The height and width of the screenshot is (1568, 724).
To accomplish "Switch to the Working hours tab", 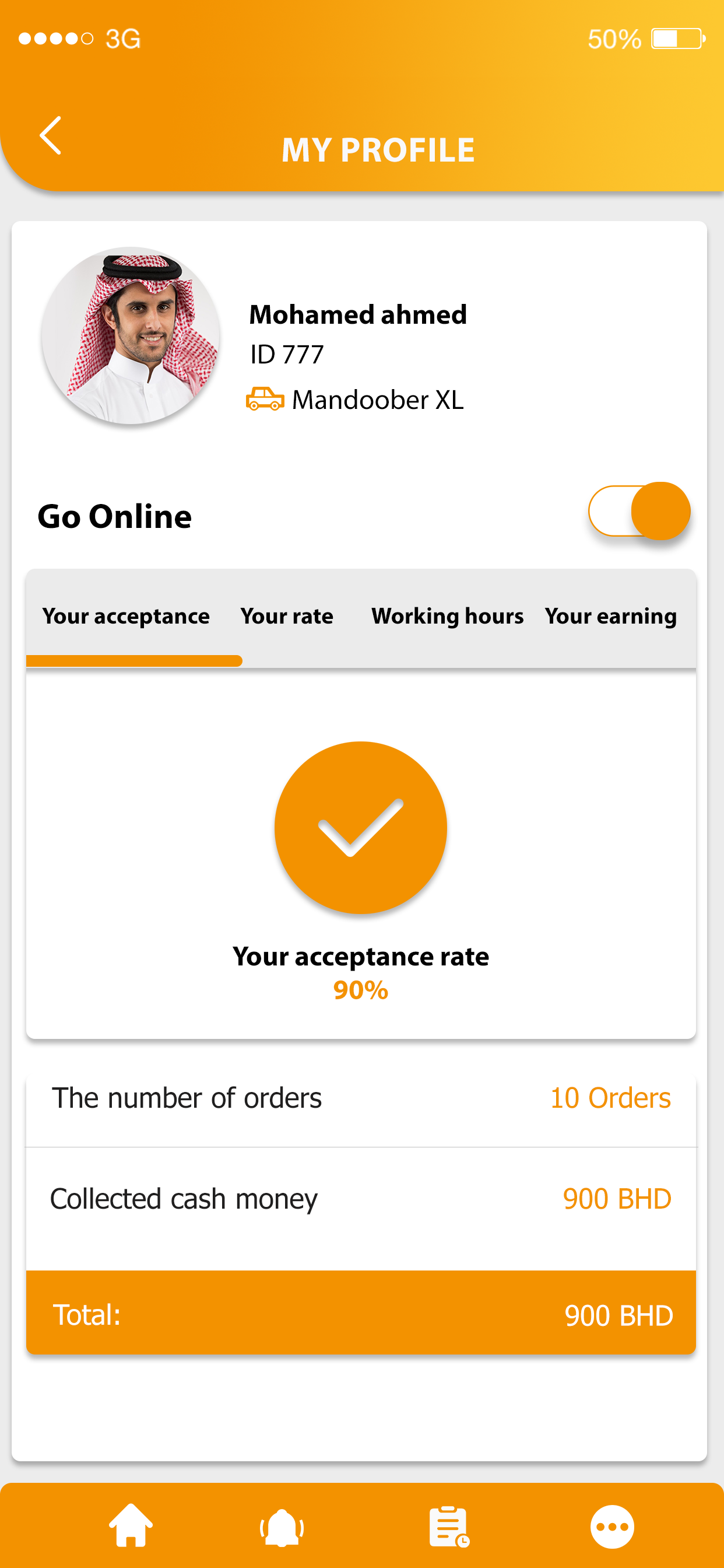I will point(447,616).
